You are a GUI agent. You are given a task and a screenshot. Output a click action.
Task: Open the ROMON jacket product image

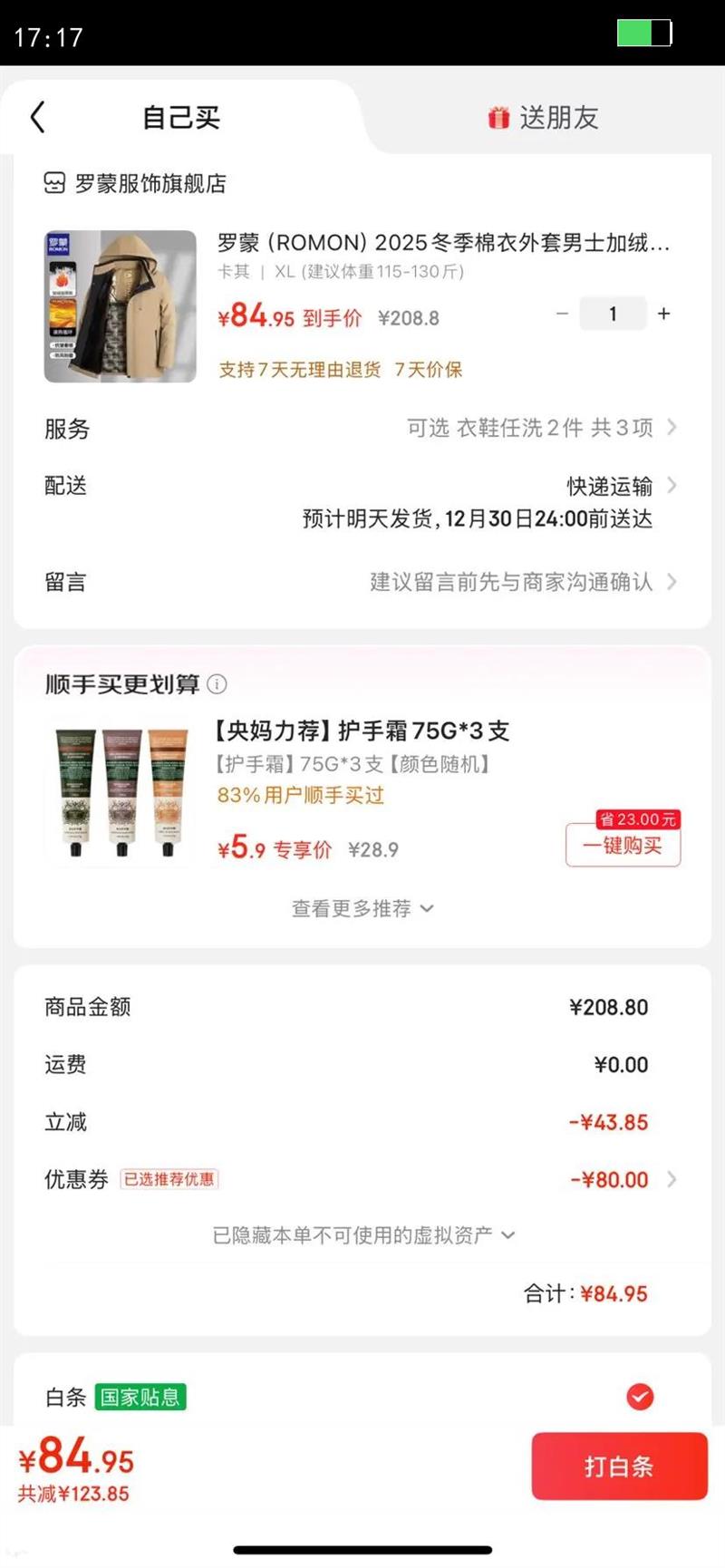tap(121, 306)
